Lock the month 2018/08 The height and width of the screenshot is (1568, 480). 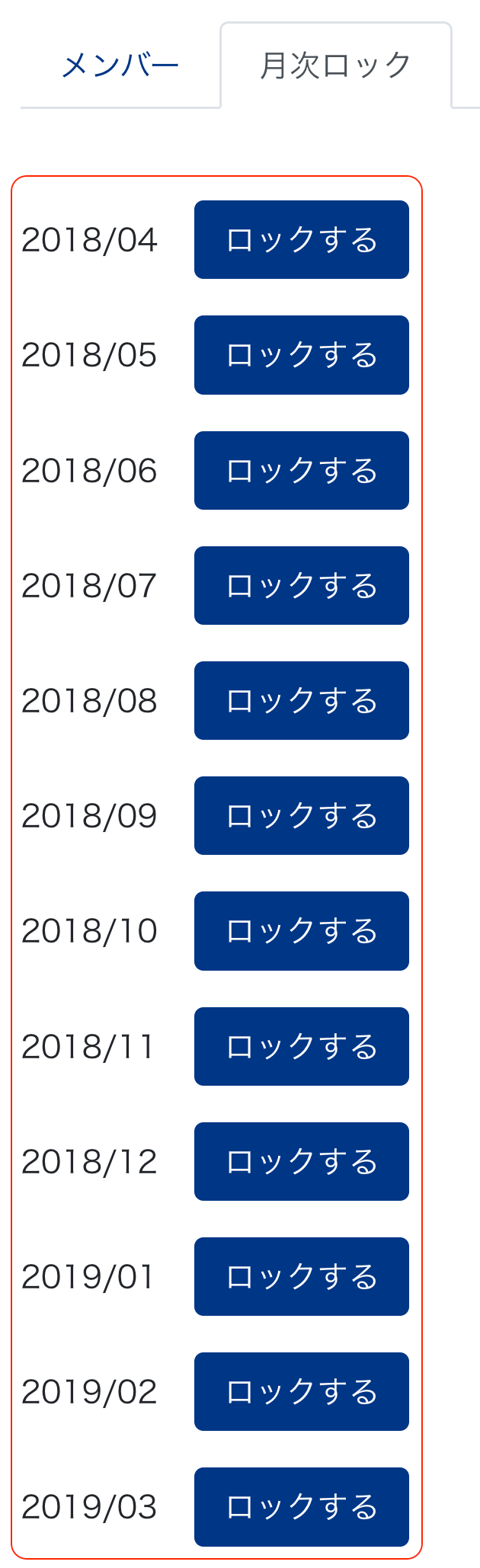coord(301,700)
